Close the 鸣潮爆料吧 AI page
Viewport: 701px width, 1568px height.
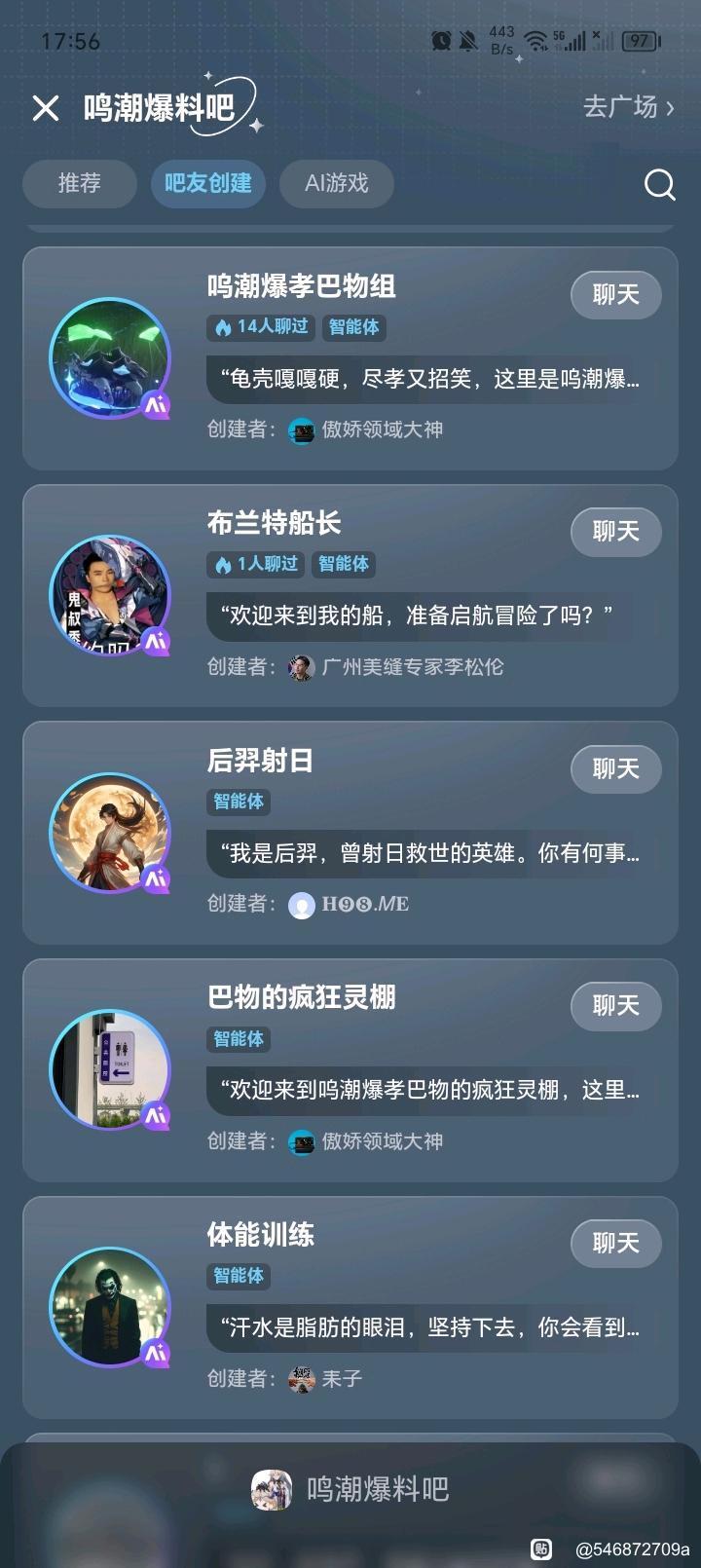[x=46, y=107]
